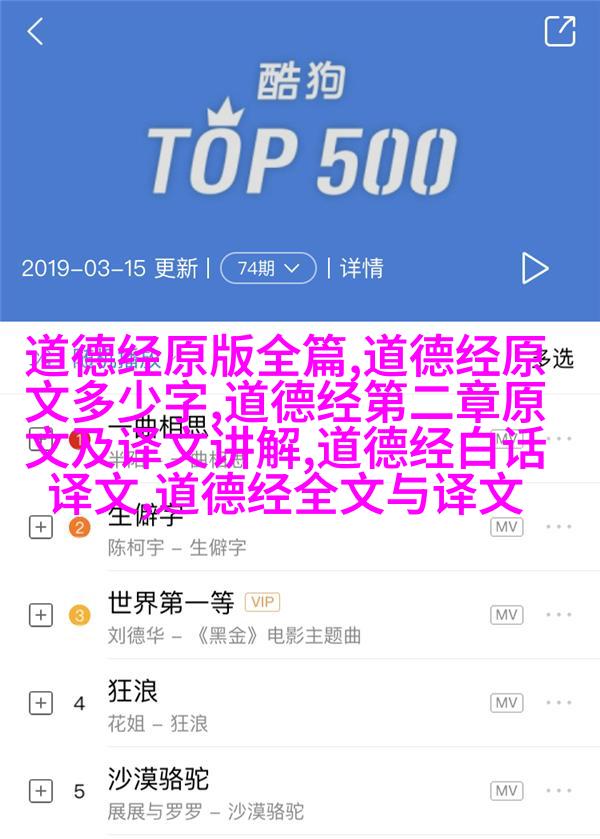Screen dimensions: 600x839
Task: Share the TOP 500 chart
Action: coord(560,31)
